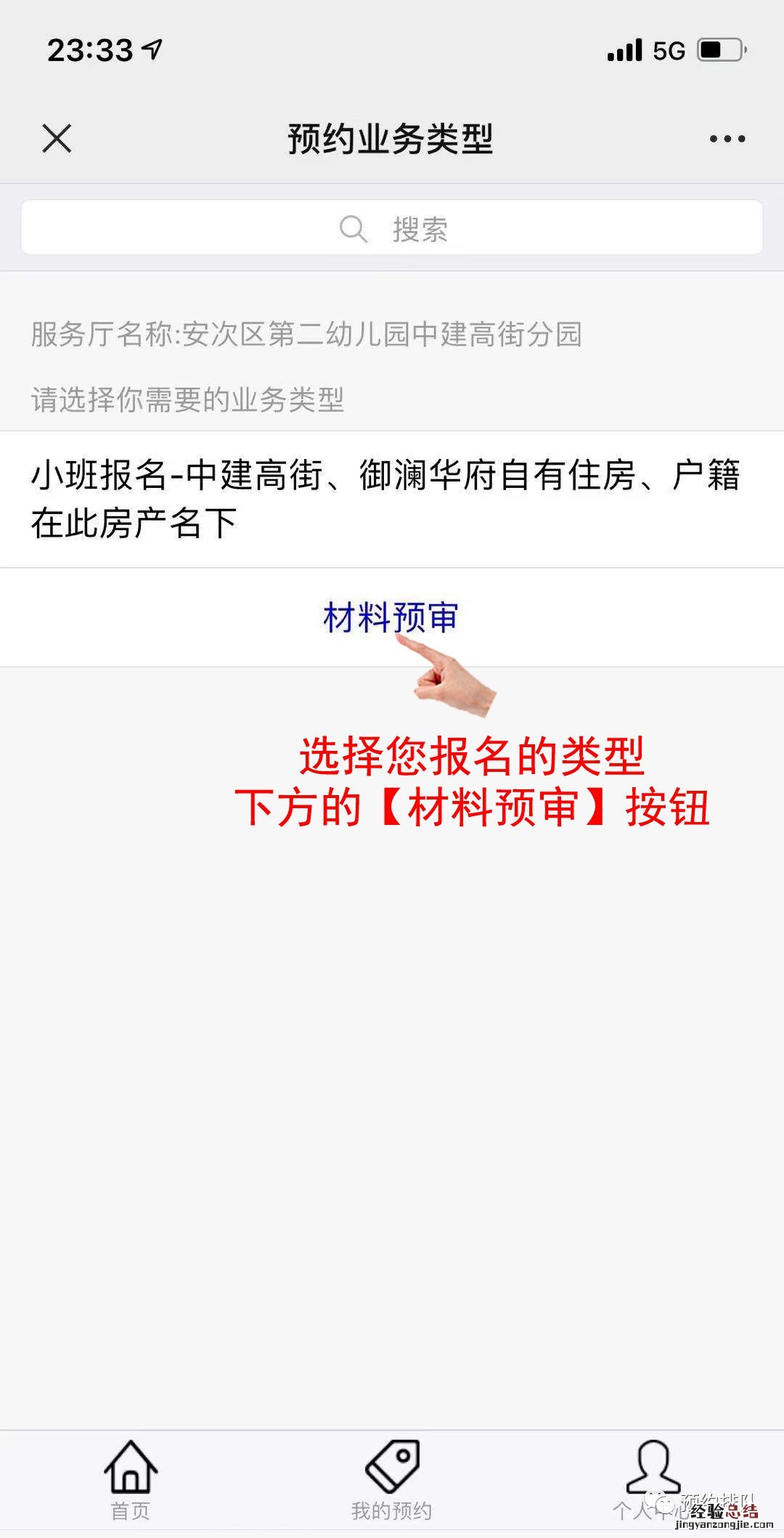
Task: Switch to the 我的预约 tab
Action: [x=392, y=1480]
